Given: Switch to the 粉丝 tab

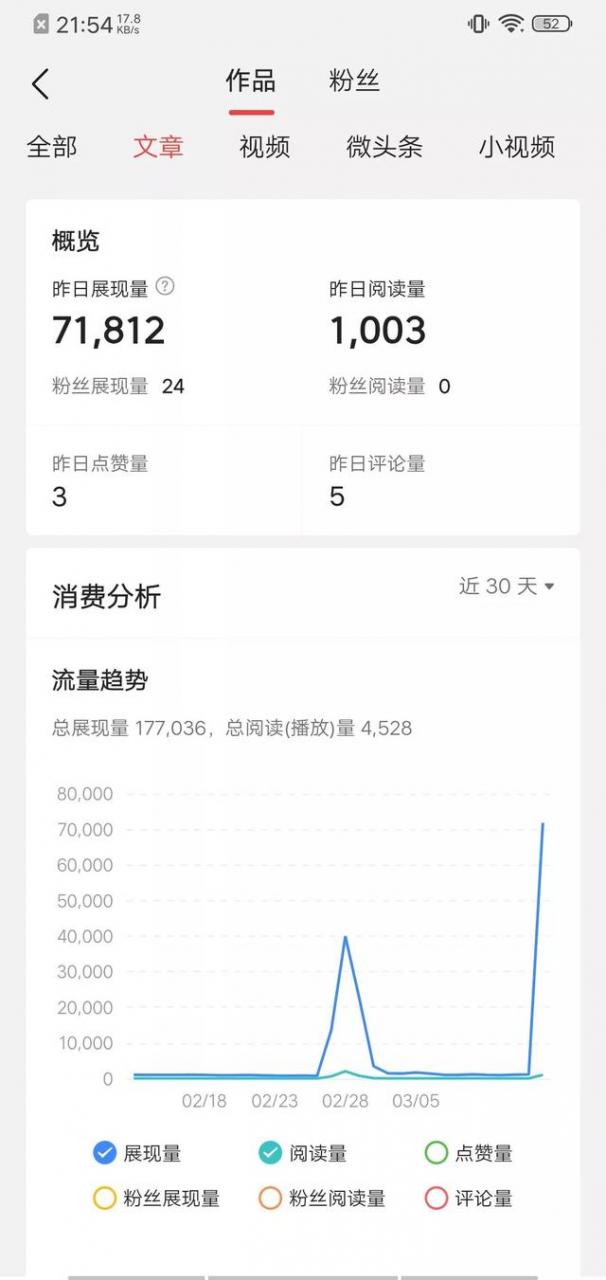Looking at the screenshot, I should (x=355, y=81).
